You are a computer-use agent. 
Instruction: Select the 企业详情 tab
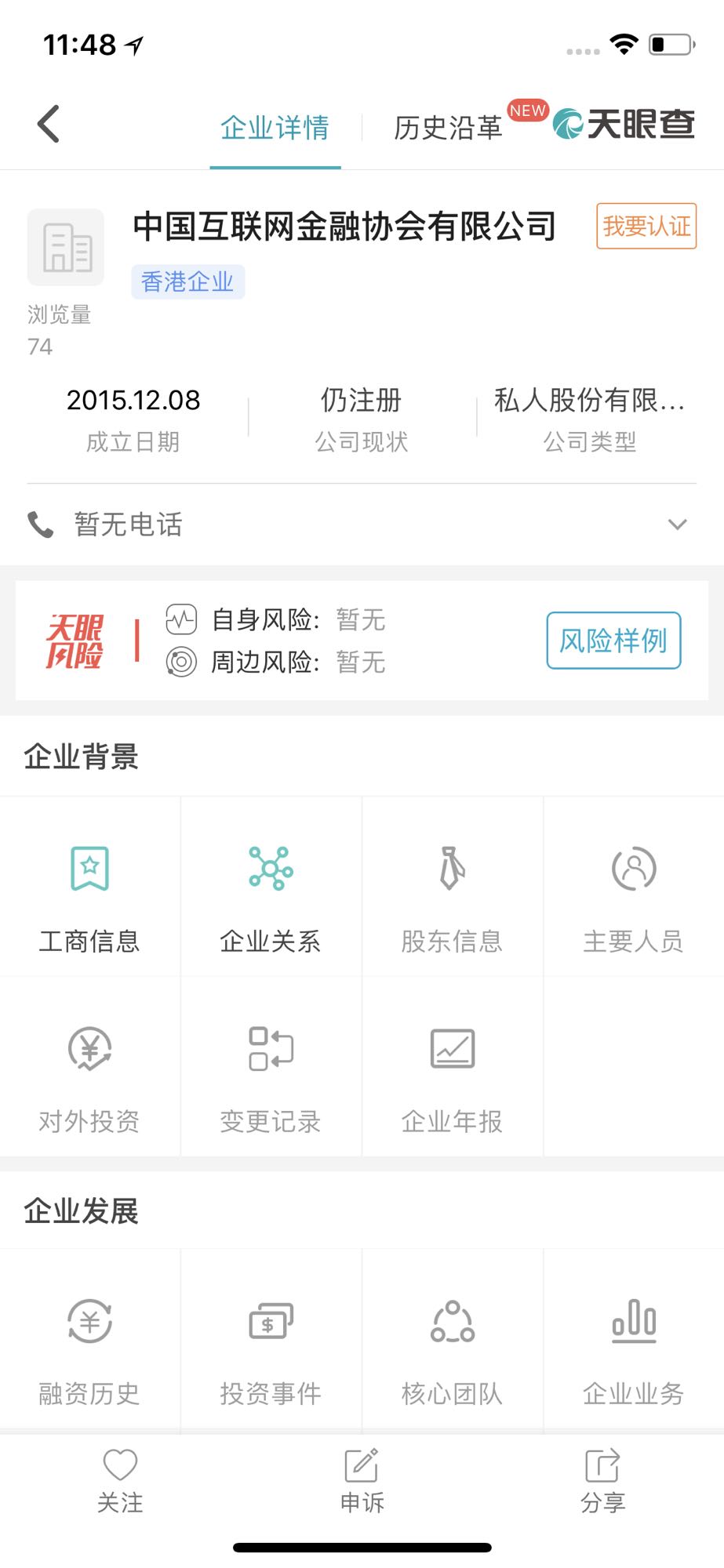click(x=275, y=127)
